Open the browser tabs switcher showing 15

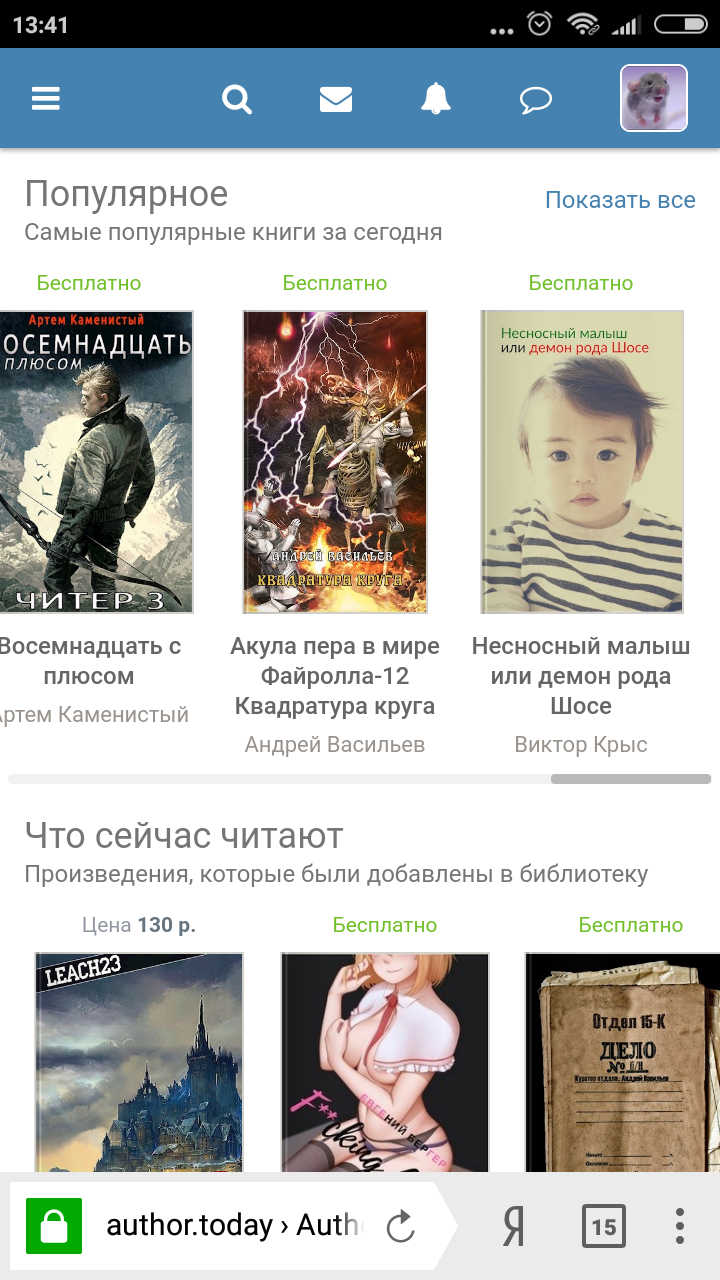point(603,1226)
